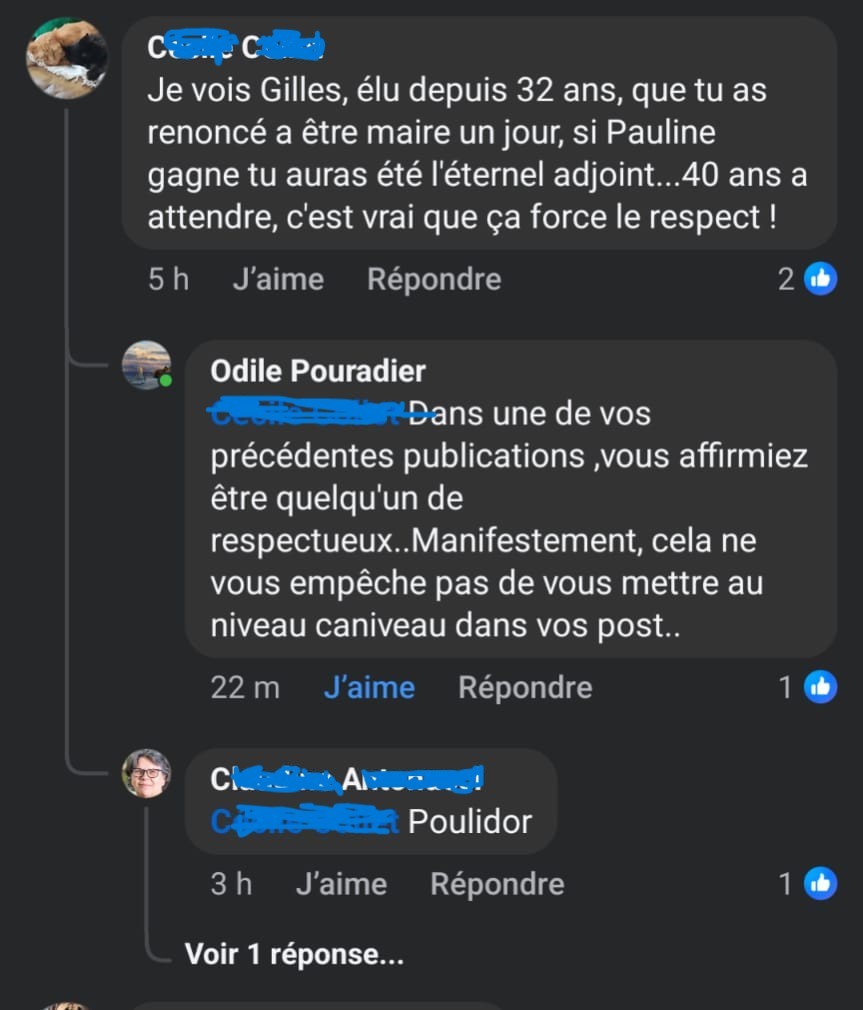Reply to the 22-minute-old comment about niveau caniveau
Viewport: 863px width, 1010px height.
point(525,687)
